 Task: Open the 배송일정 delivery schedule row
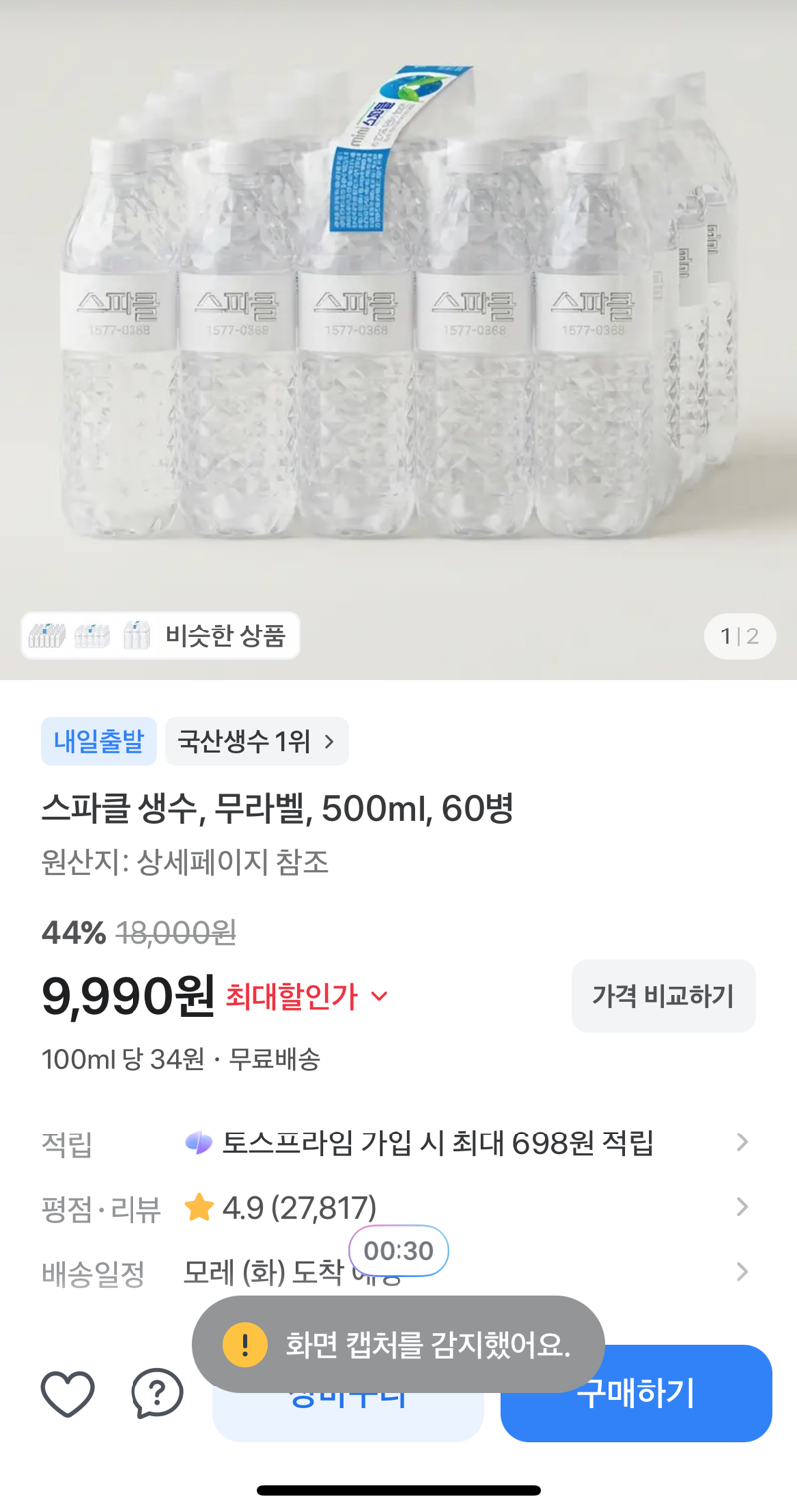coord(398,1272)
